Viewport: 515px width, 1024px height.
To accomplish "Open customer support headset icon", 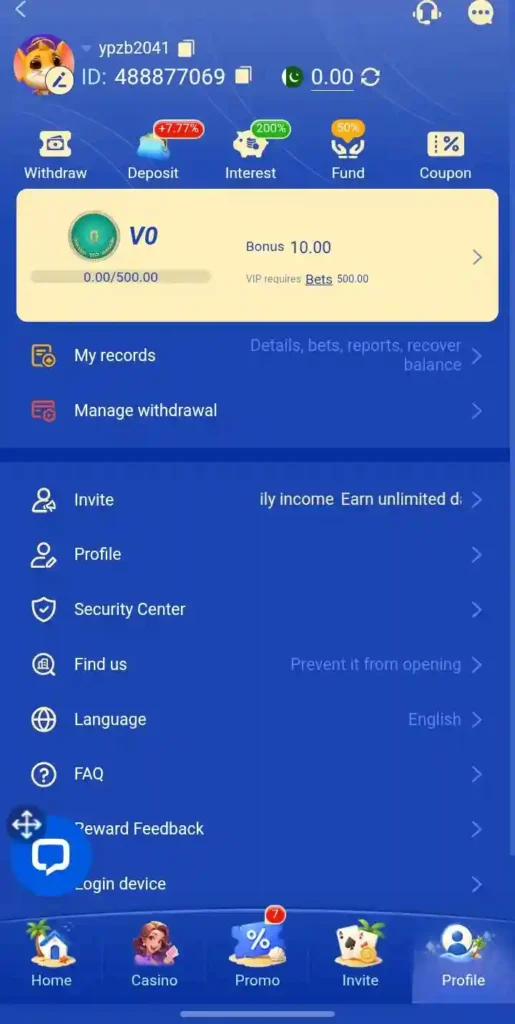I will tap(427, 12).
